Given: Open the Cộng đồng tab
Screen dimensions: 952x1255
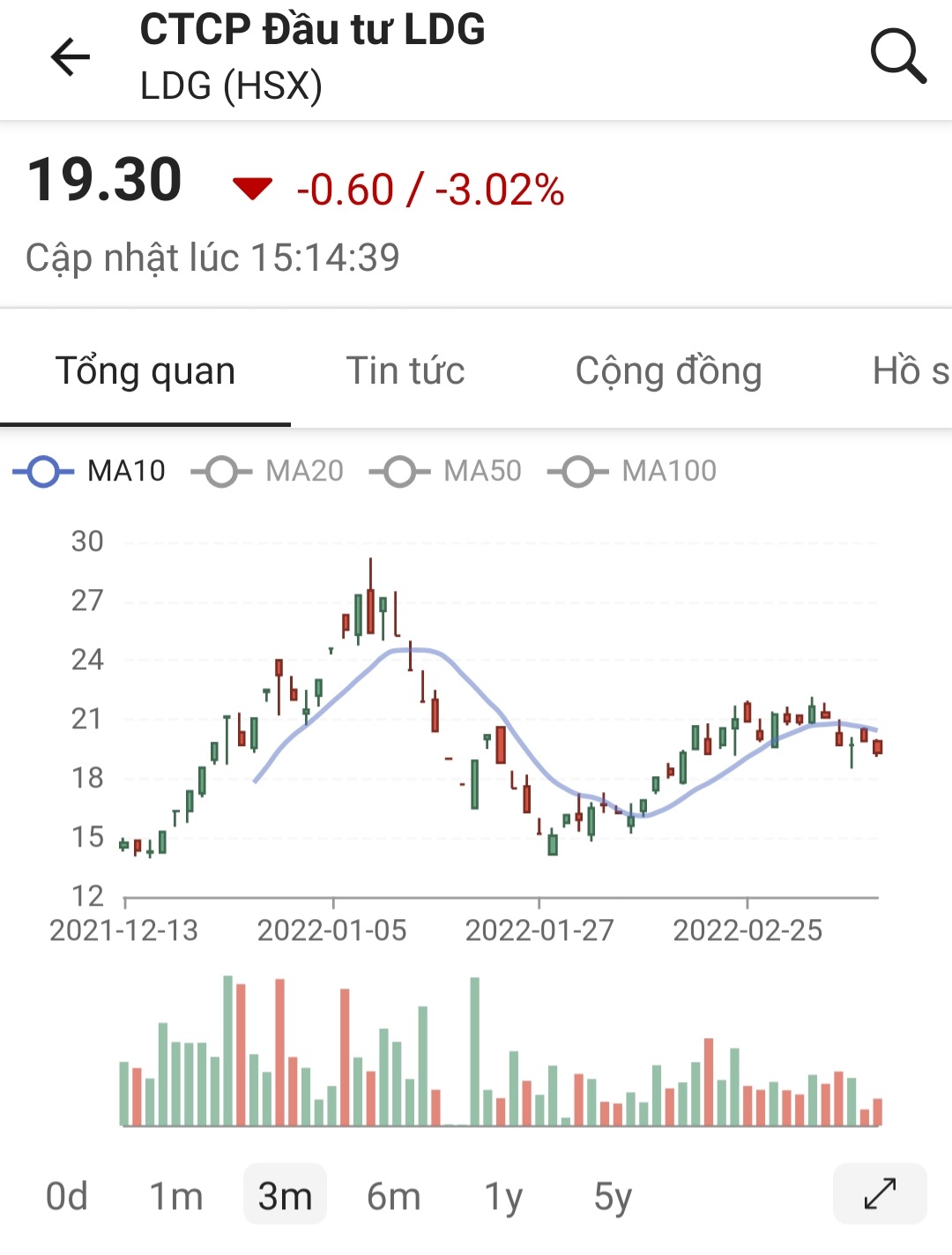Looking at the screenshot, I should (668, 371).
